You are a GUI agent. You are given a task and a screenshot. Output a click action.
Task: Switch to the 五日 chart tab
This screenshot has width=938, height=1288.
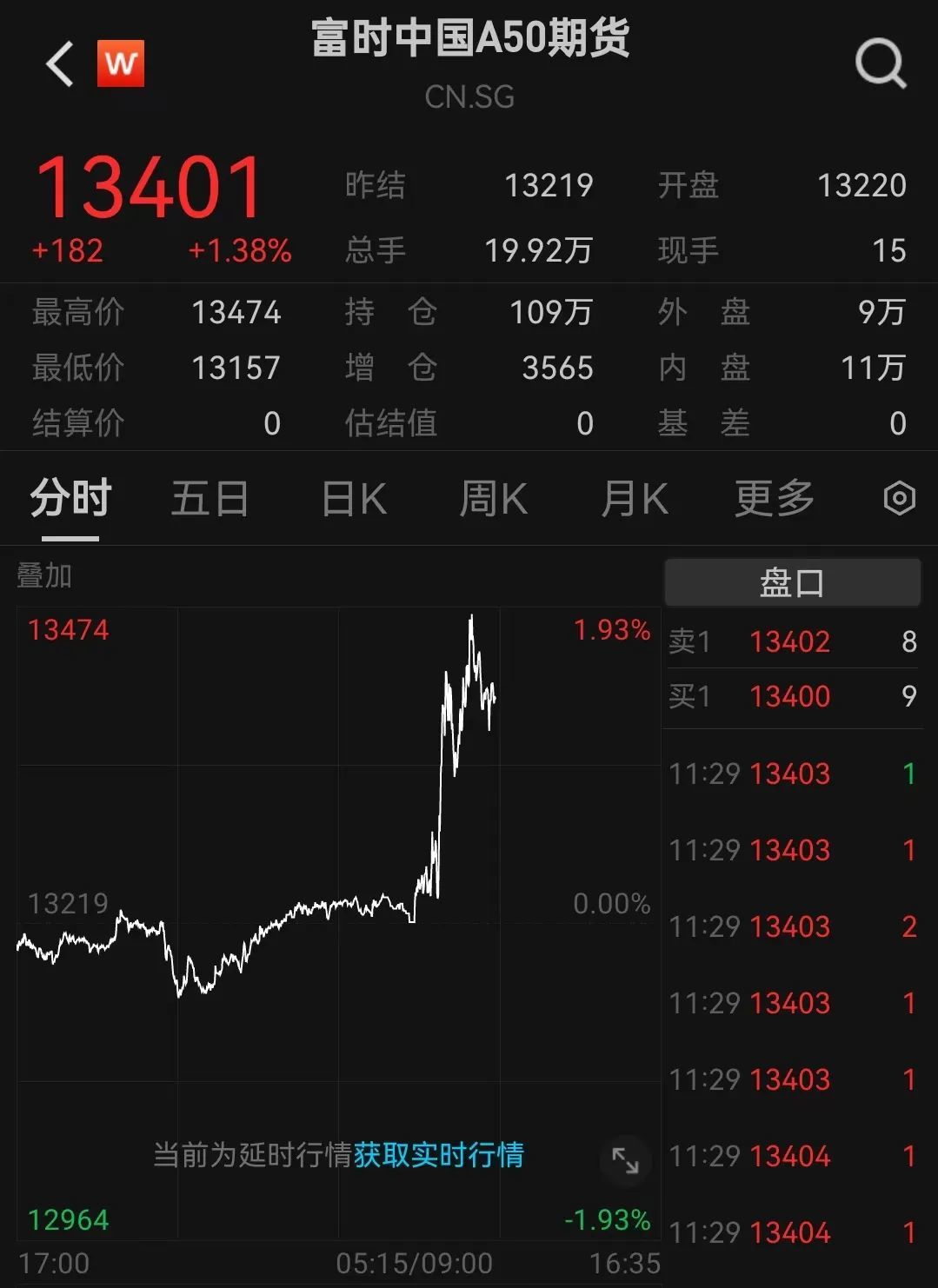pyautogui.click(x=210, y=499)
